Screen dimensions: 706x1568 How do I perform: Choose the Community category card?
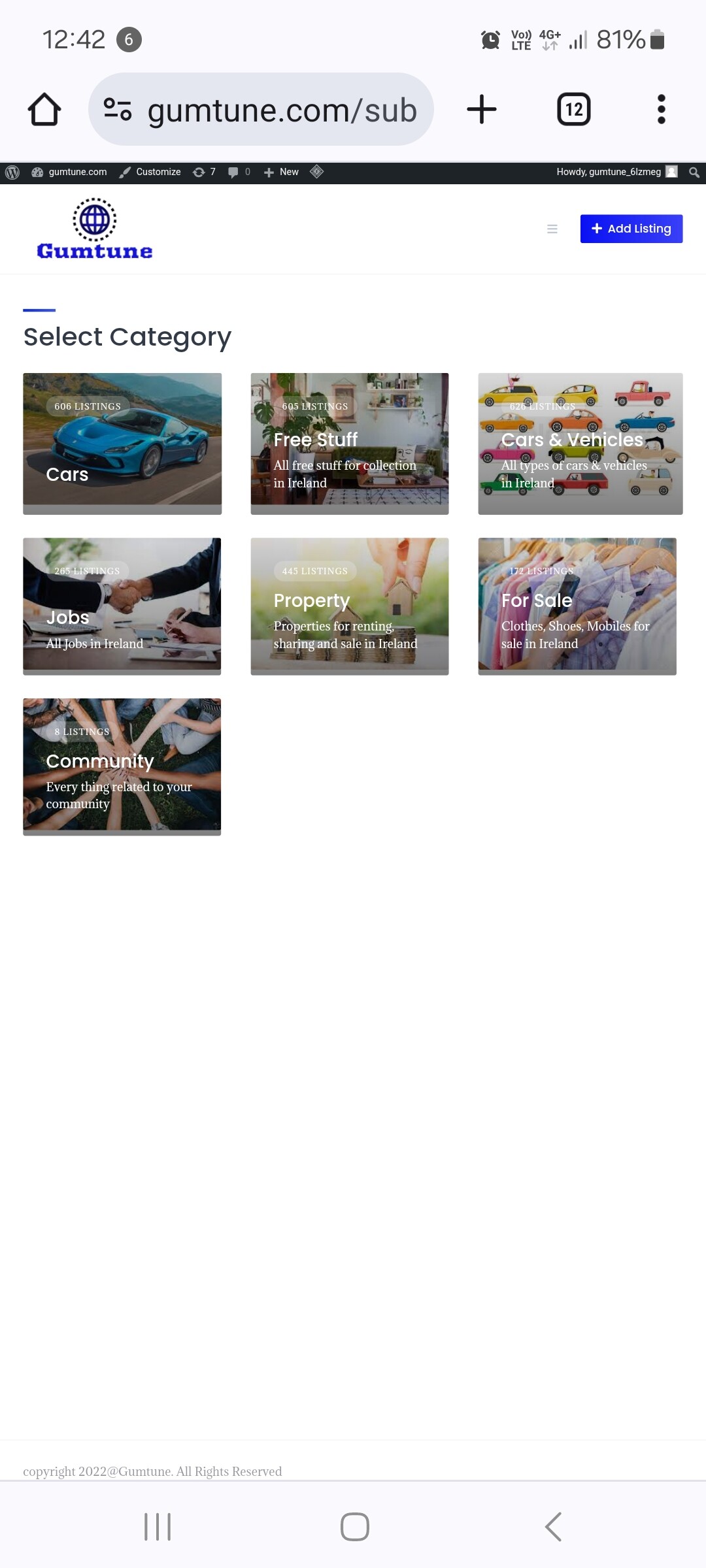122,767
